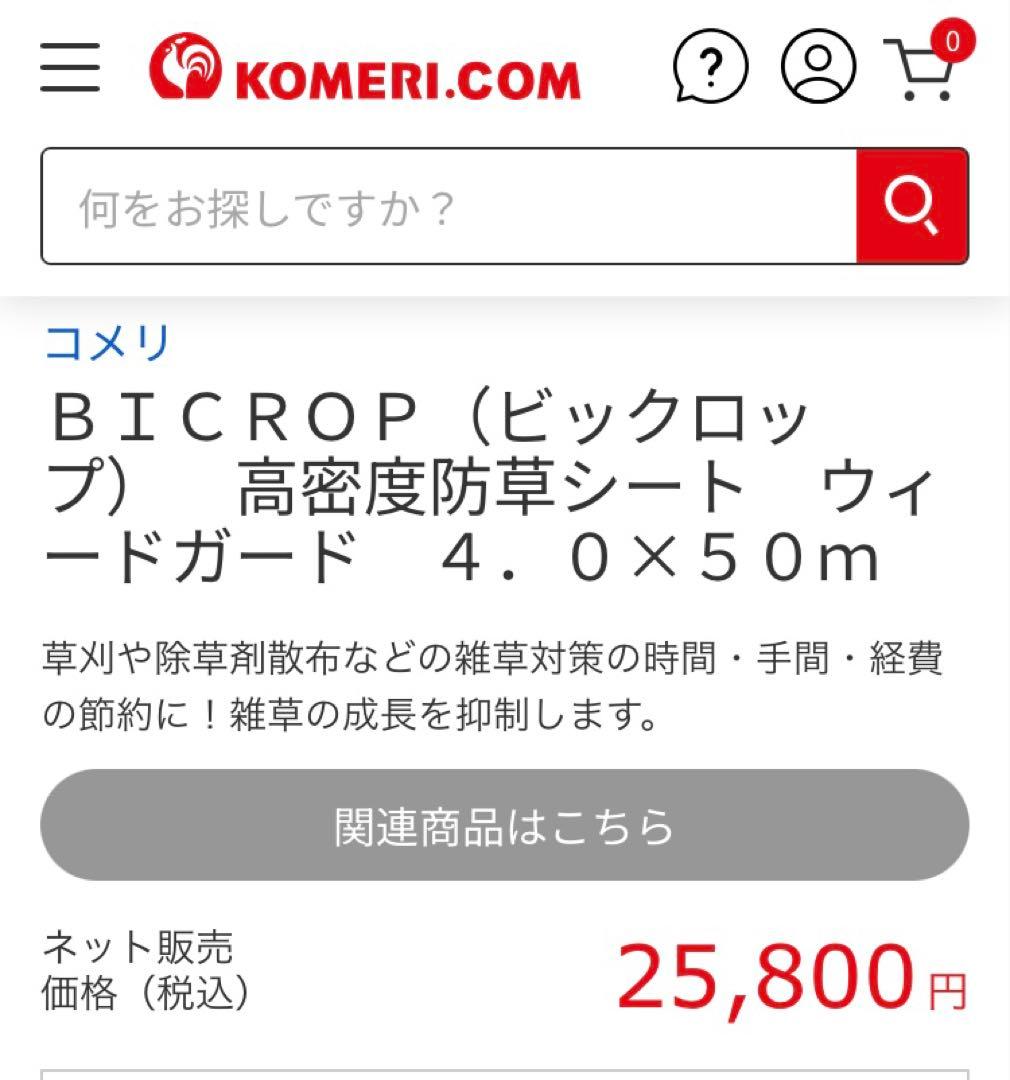Check the cart item count badge
Screen dimensions: 1010x1080
pyautogui.click(x=951, y=40)
